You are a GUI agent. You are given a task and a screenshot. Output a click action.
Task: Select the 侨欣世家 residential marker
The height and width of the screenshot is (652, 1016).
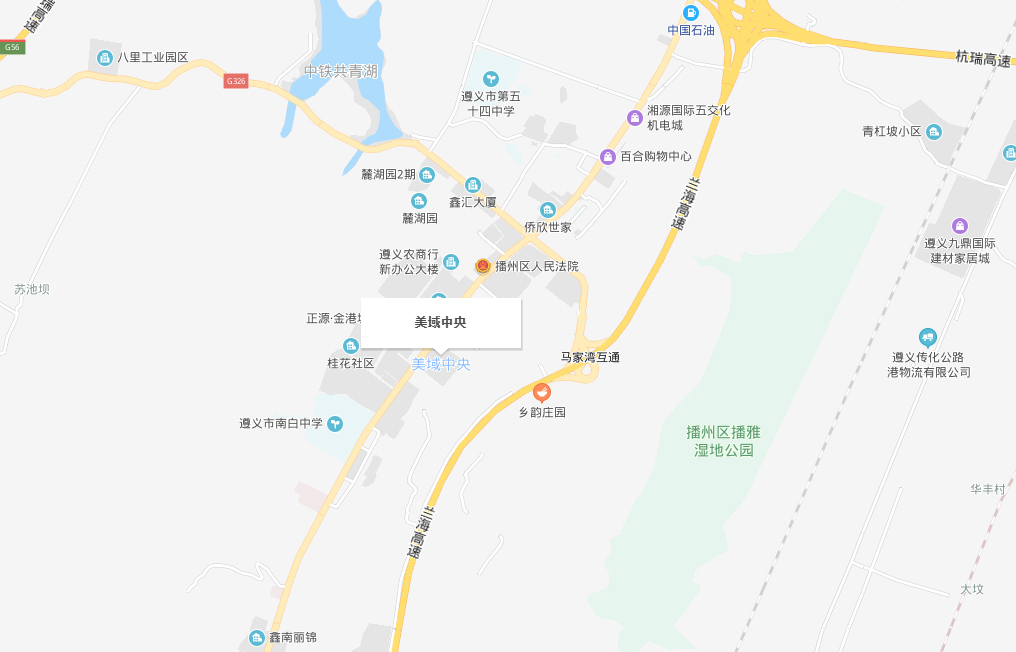pyautogui.click(x=547, y=210)
